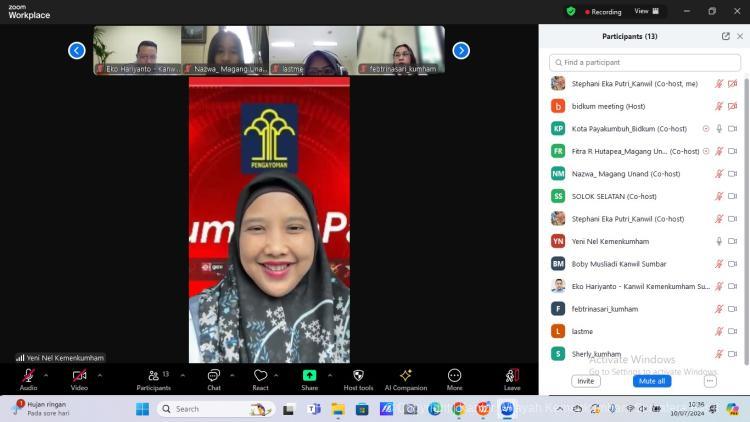
Task: Open React emoji options
Action: point(261,377)
